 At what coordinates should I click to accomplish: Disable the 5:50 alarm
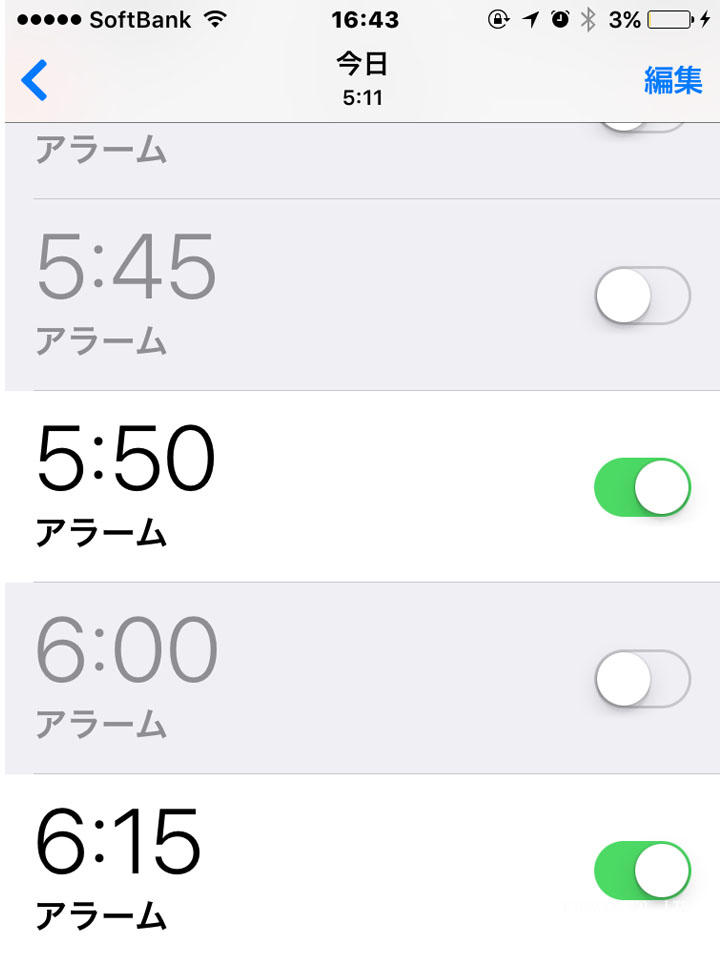point(642,488)
